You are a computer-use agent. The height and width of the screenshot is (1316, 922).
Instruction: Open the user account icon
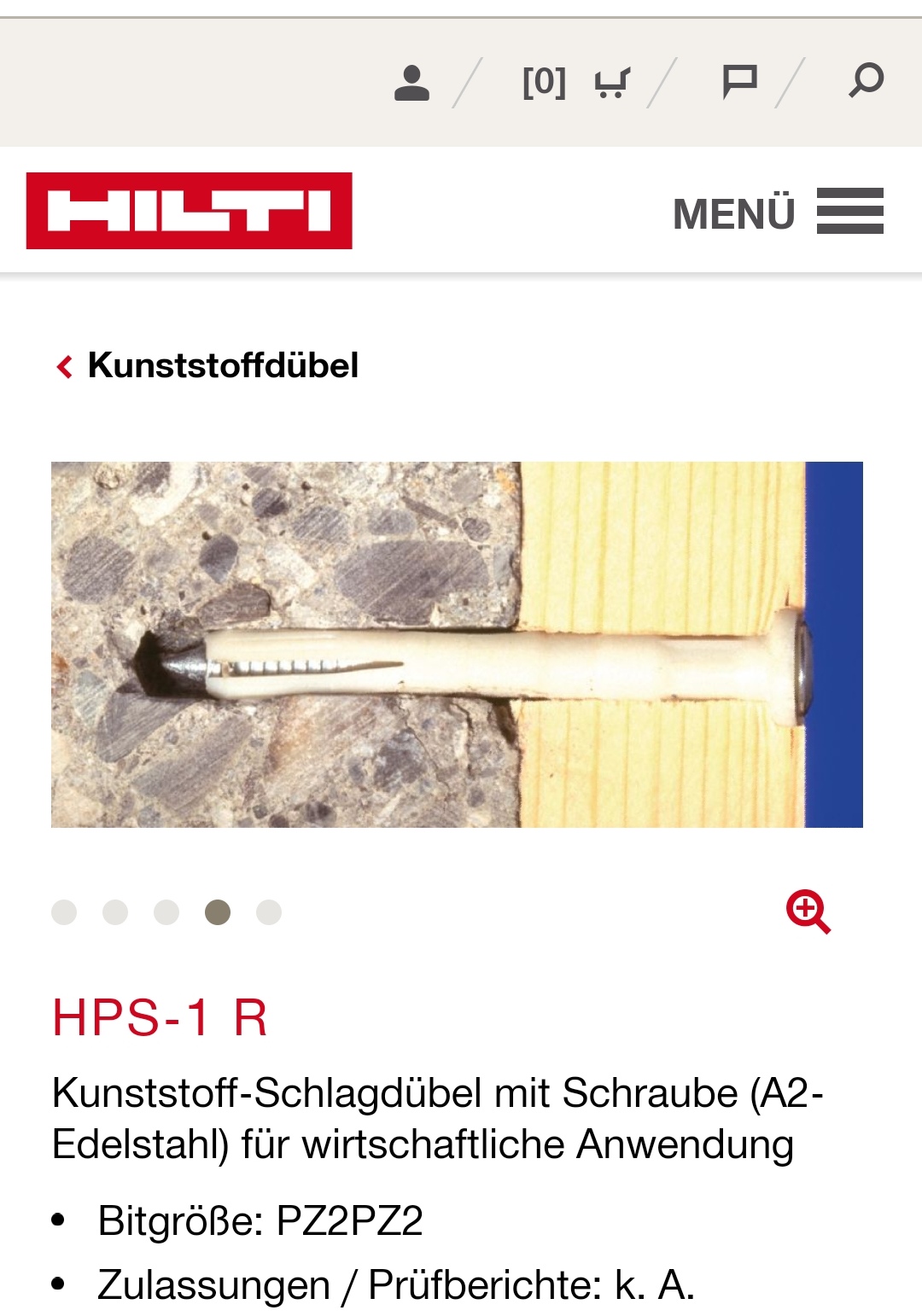tap(411, 83)
